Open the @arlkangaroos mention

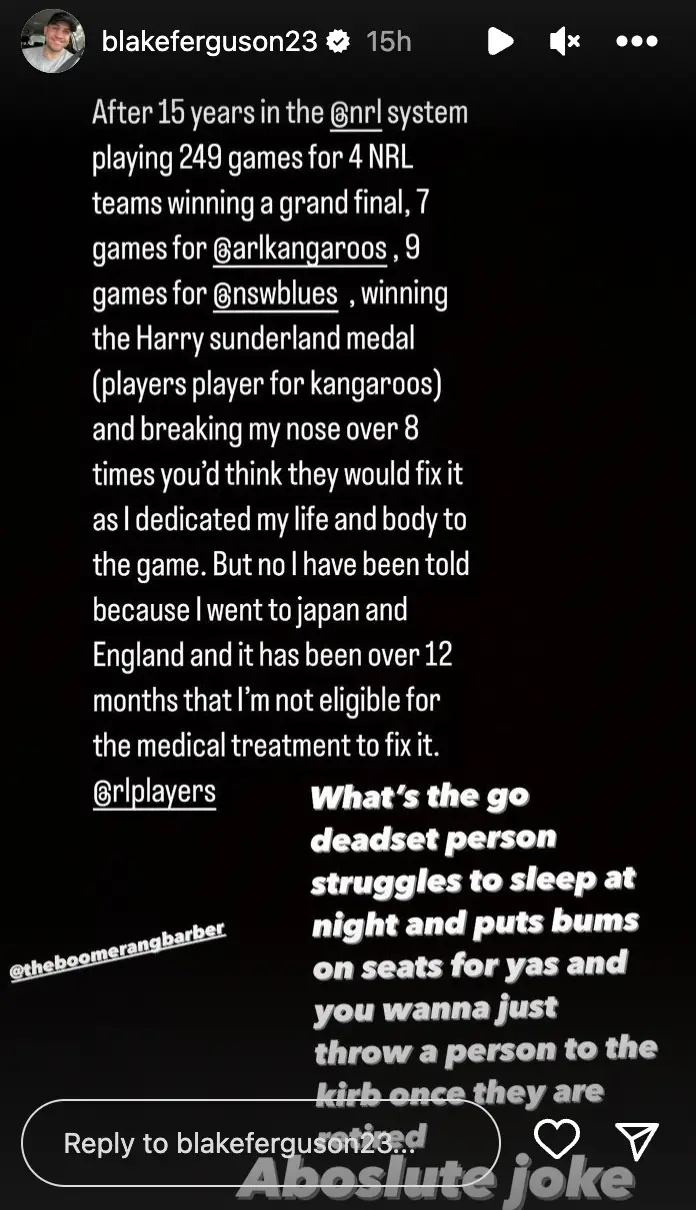coord(299,249)
